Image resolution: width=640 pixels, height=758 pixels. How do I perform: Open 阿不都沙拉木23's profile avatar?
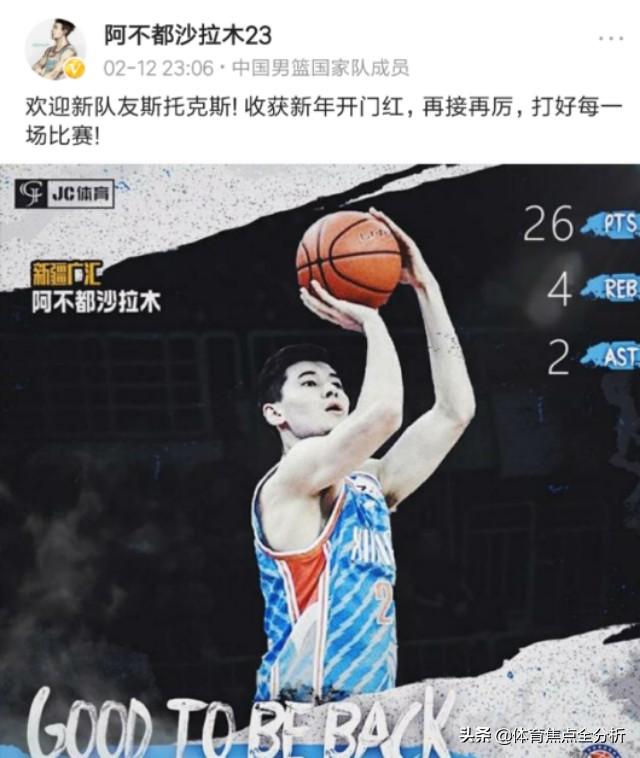55,48
